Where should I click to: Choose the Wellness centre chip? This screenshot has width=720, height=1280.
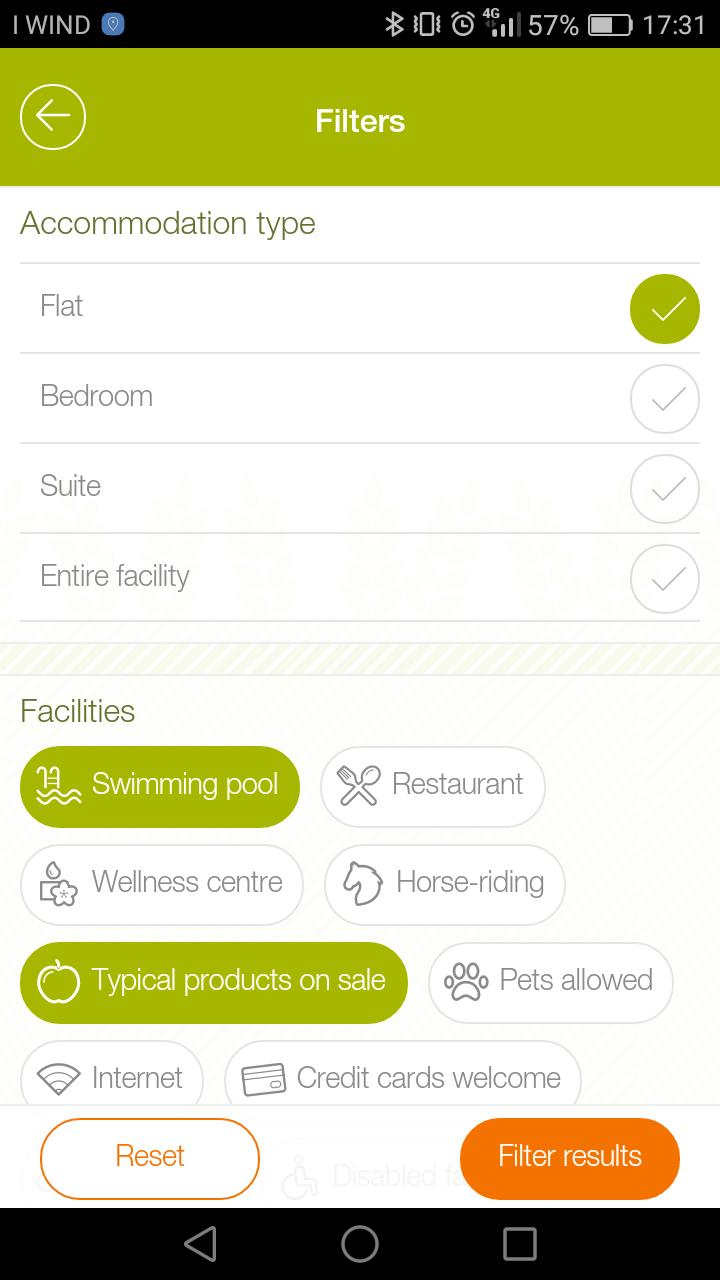[x=162, y=884]
